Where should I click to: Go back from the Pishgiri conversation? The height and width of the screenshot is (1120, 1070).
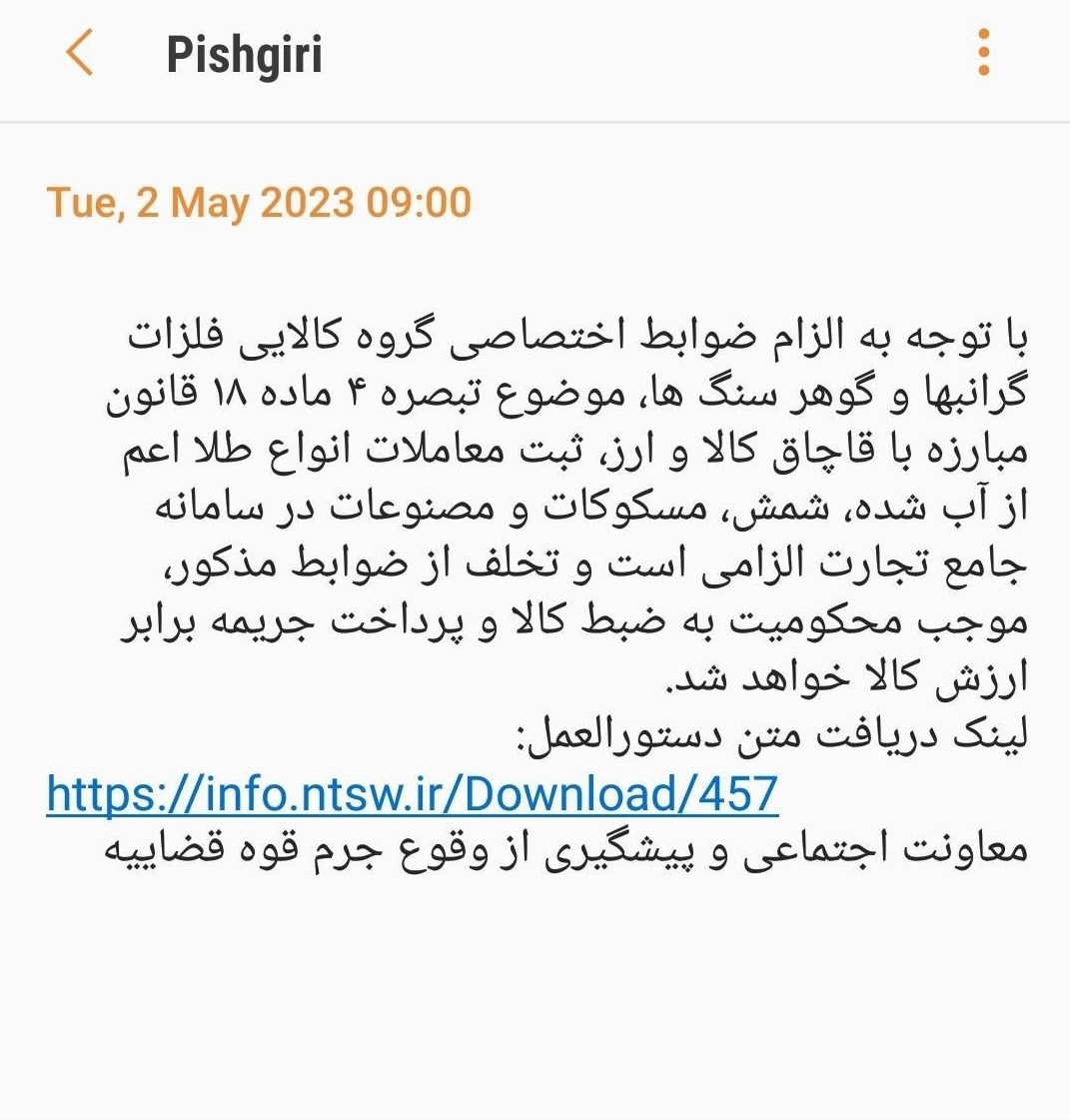click(x=80, y=52)
